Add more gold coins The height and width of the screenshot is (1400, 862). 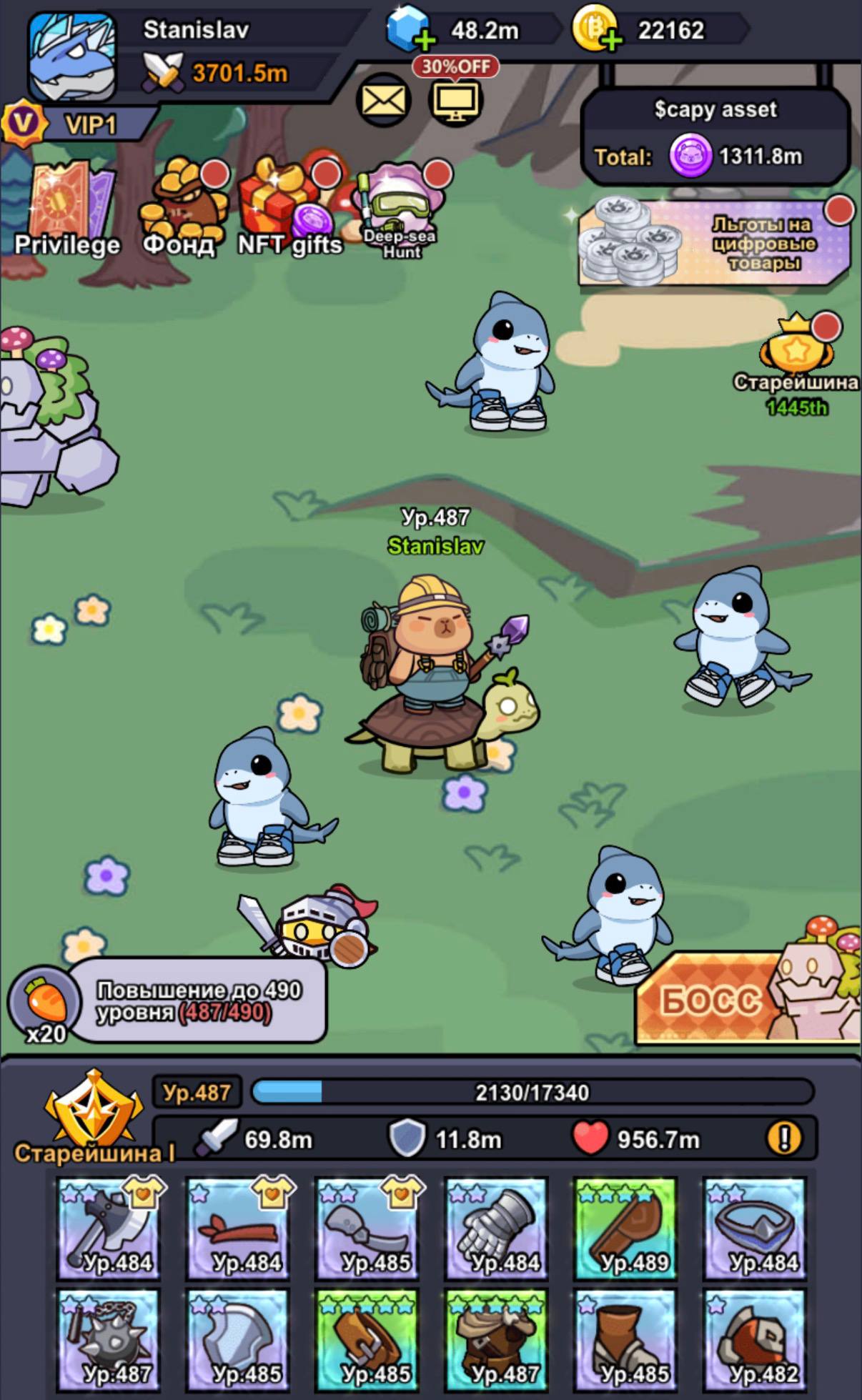tap(612, 41)
